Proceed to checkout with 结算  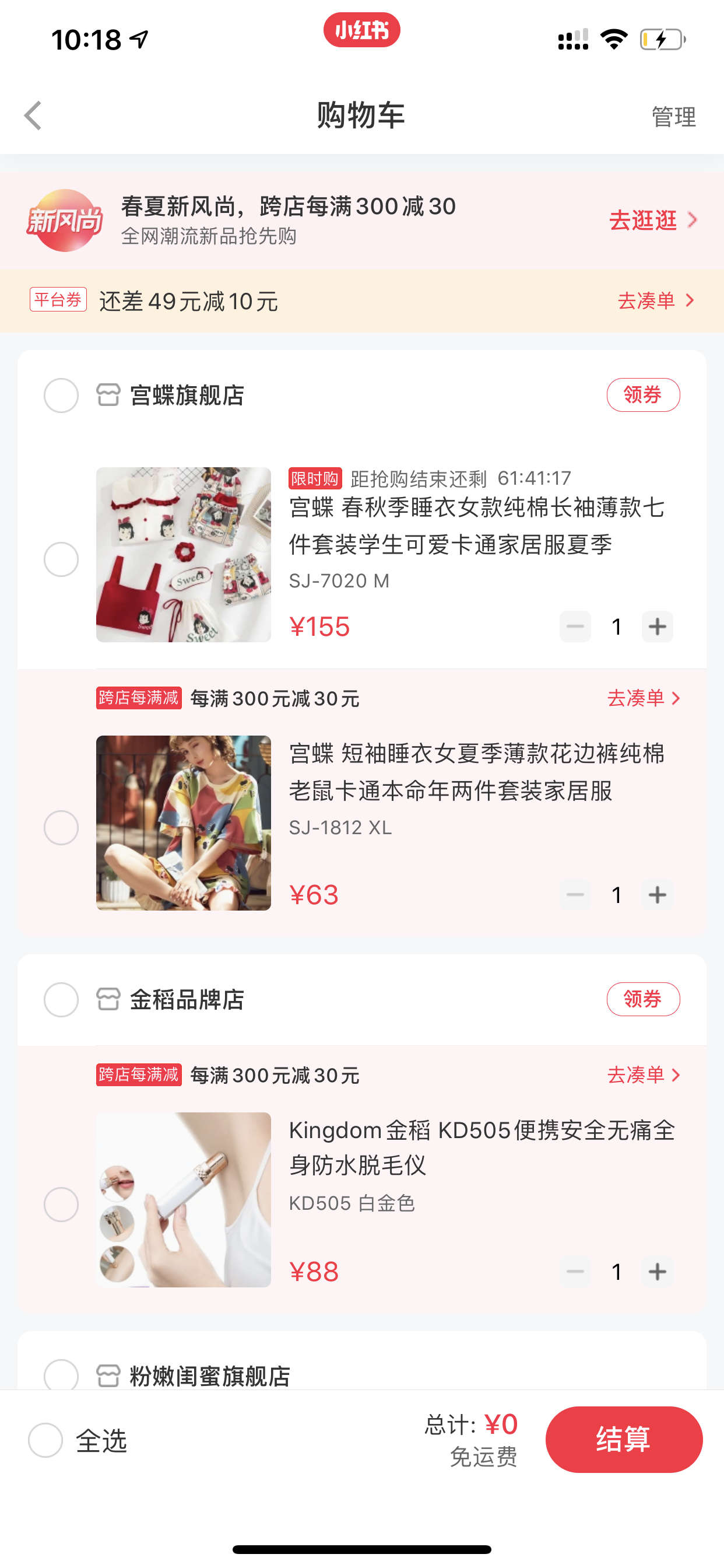coord(624,1440)
